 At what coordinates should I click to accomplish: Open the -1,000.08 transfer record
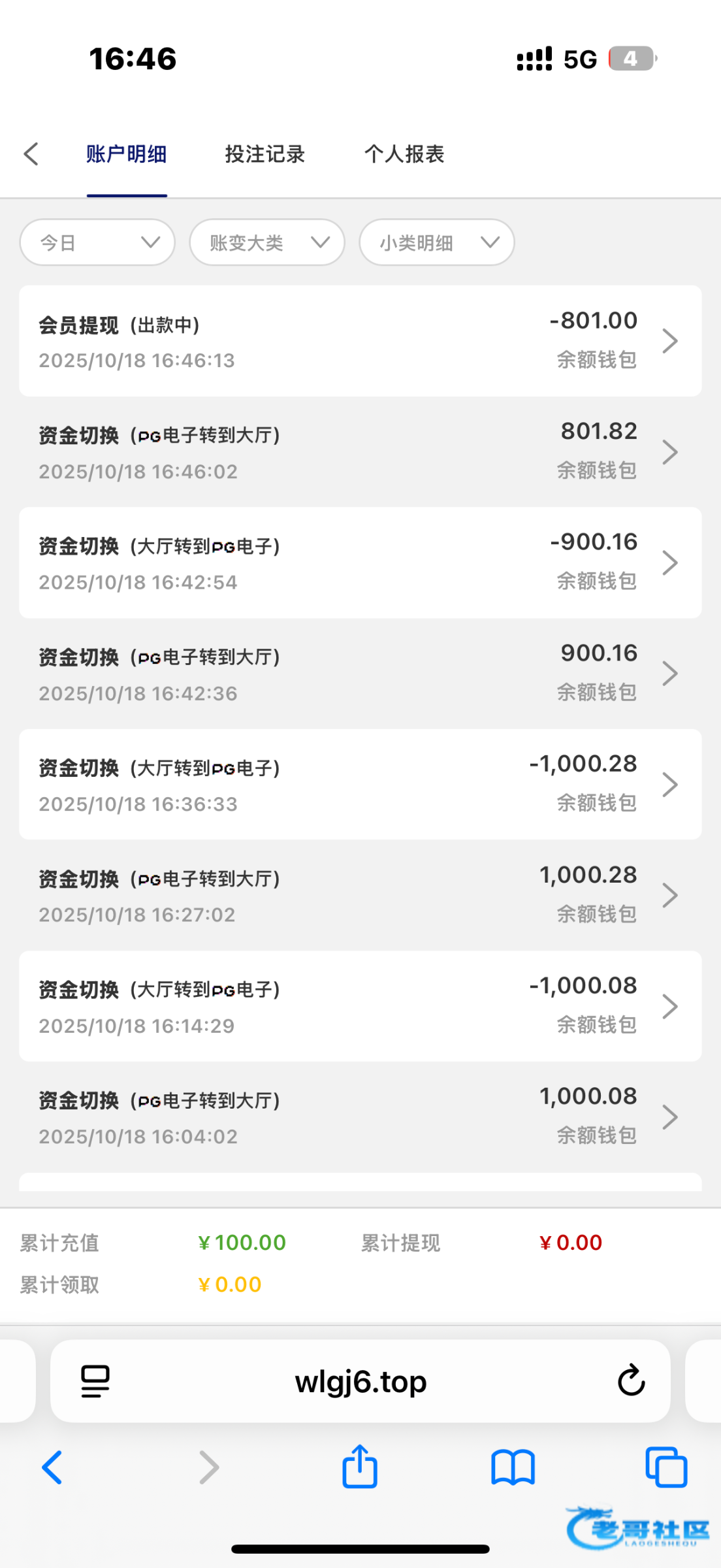pos(360,1006)
